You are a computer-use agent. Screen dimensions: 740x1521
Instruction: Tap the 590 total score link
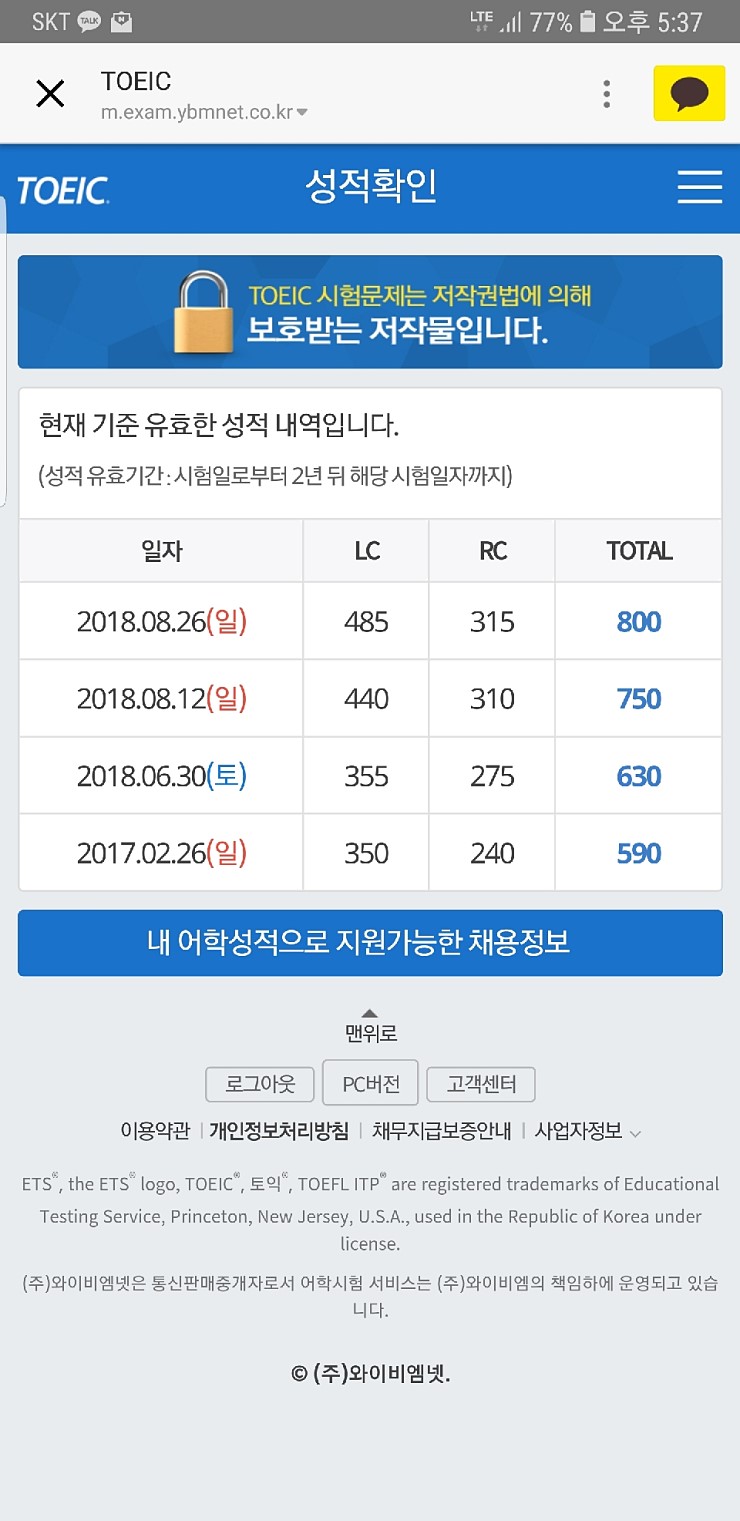[639, 853]
